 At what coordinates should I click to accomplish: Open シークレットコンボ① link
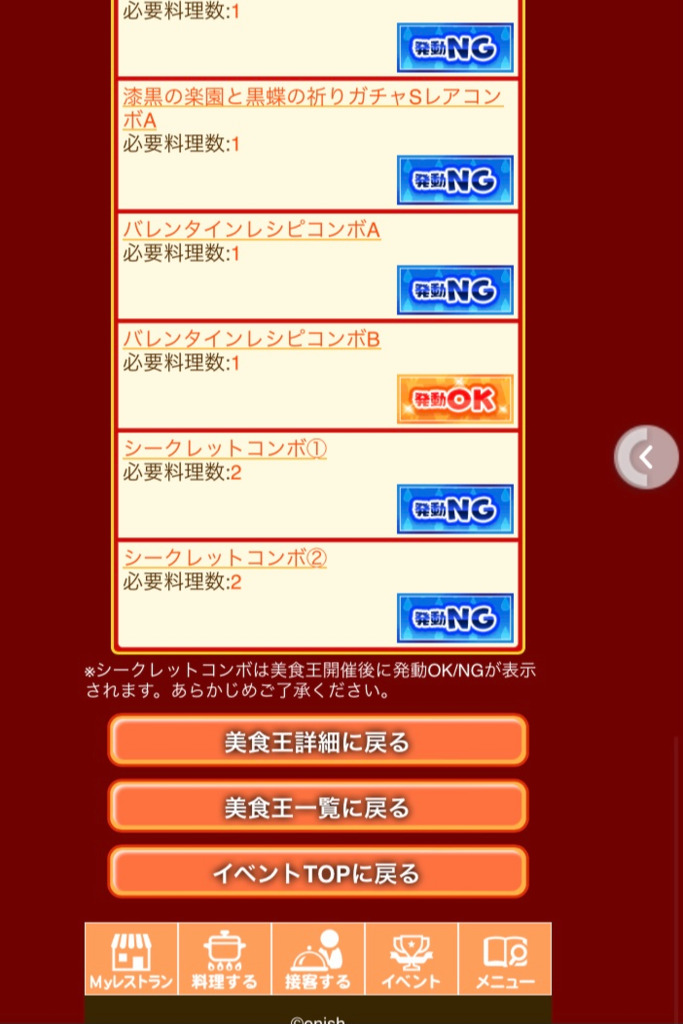(224, 449)
